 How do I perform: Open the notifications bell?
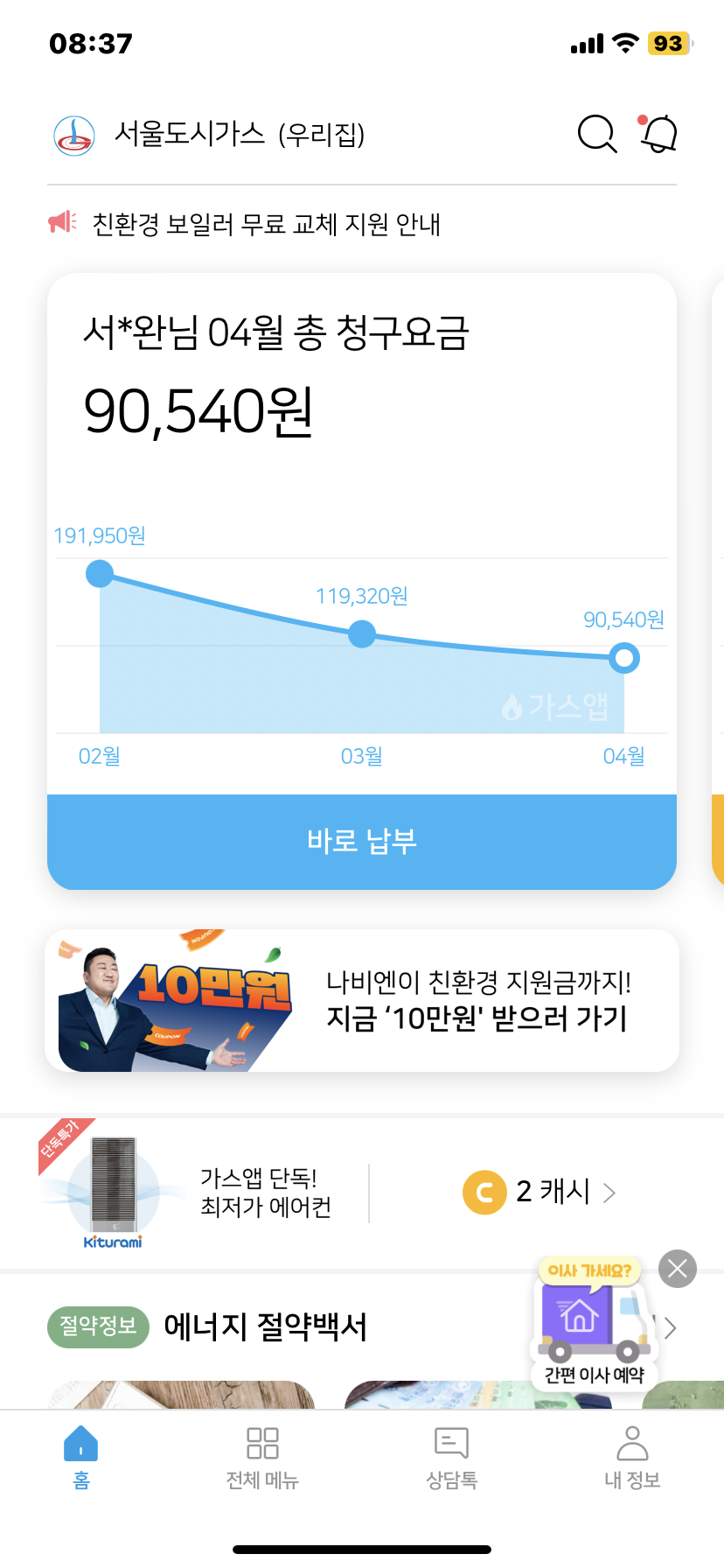(x=659, y=135)
